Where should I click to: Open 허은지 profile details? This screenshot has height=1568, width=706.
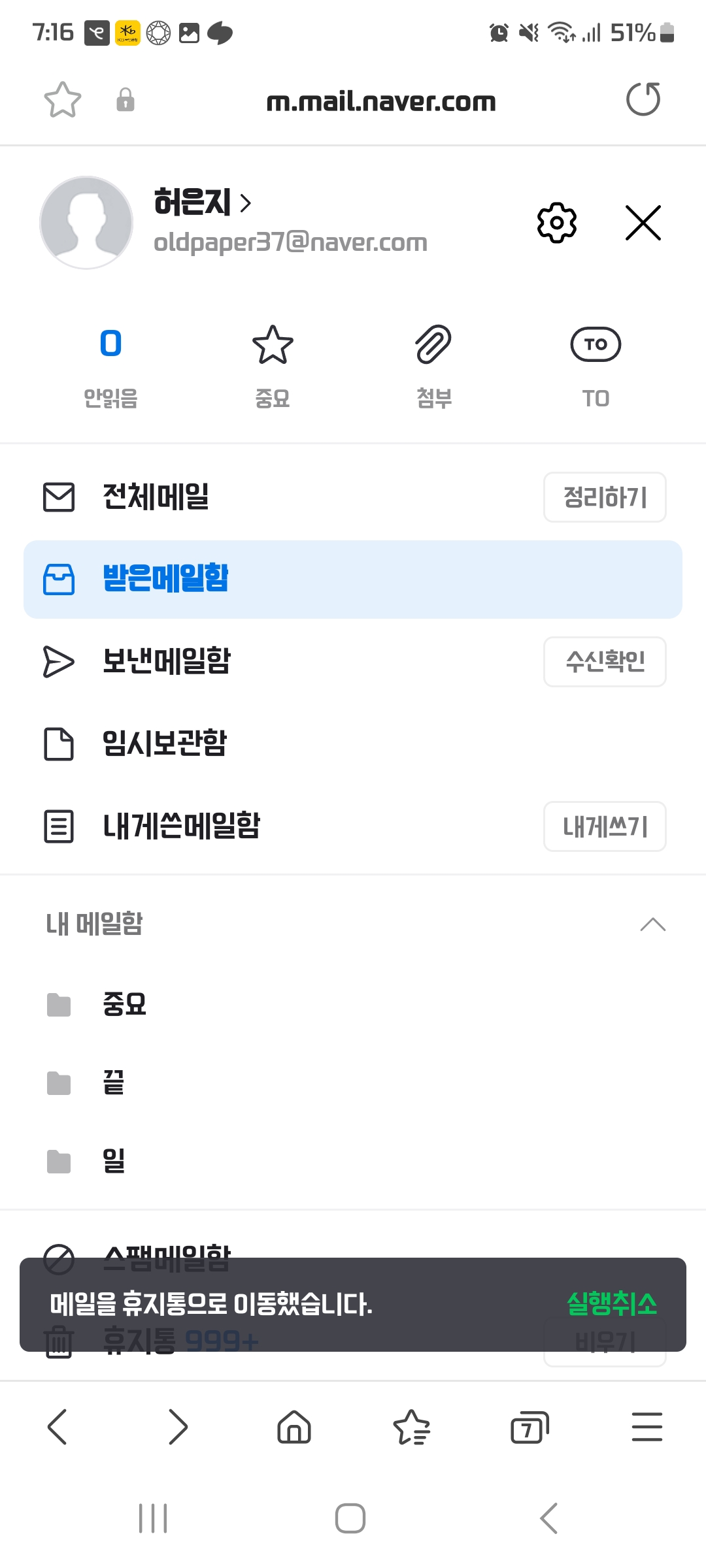coord(202,203)
